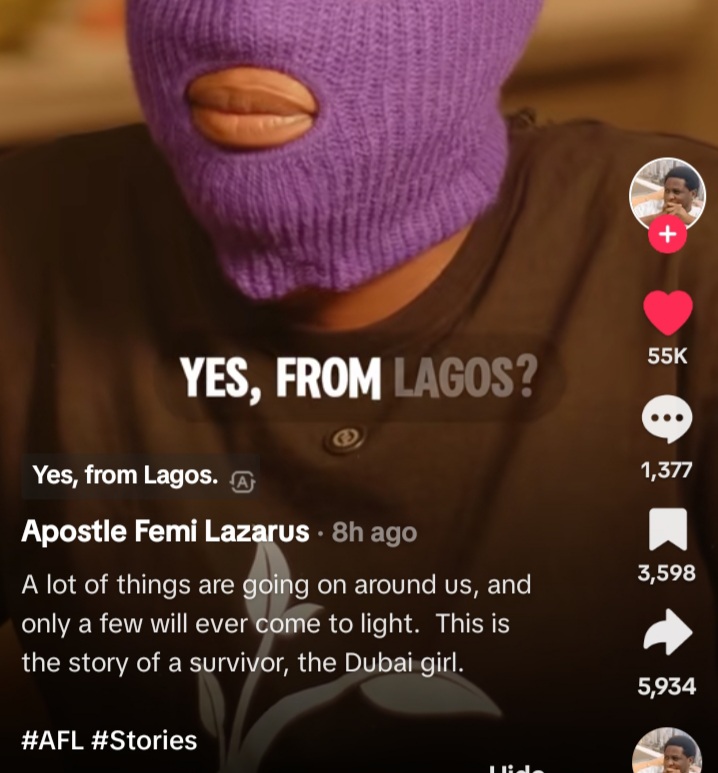Follow Apostle Femi Lazarus with the plus button
Image resolution: width=718 pixels, height=773 pixels.
click(667, 237)
